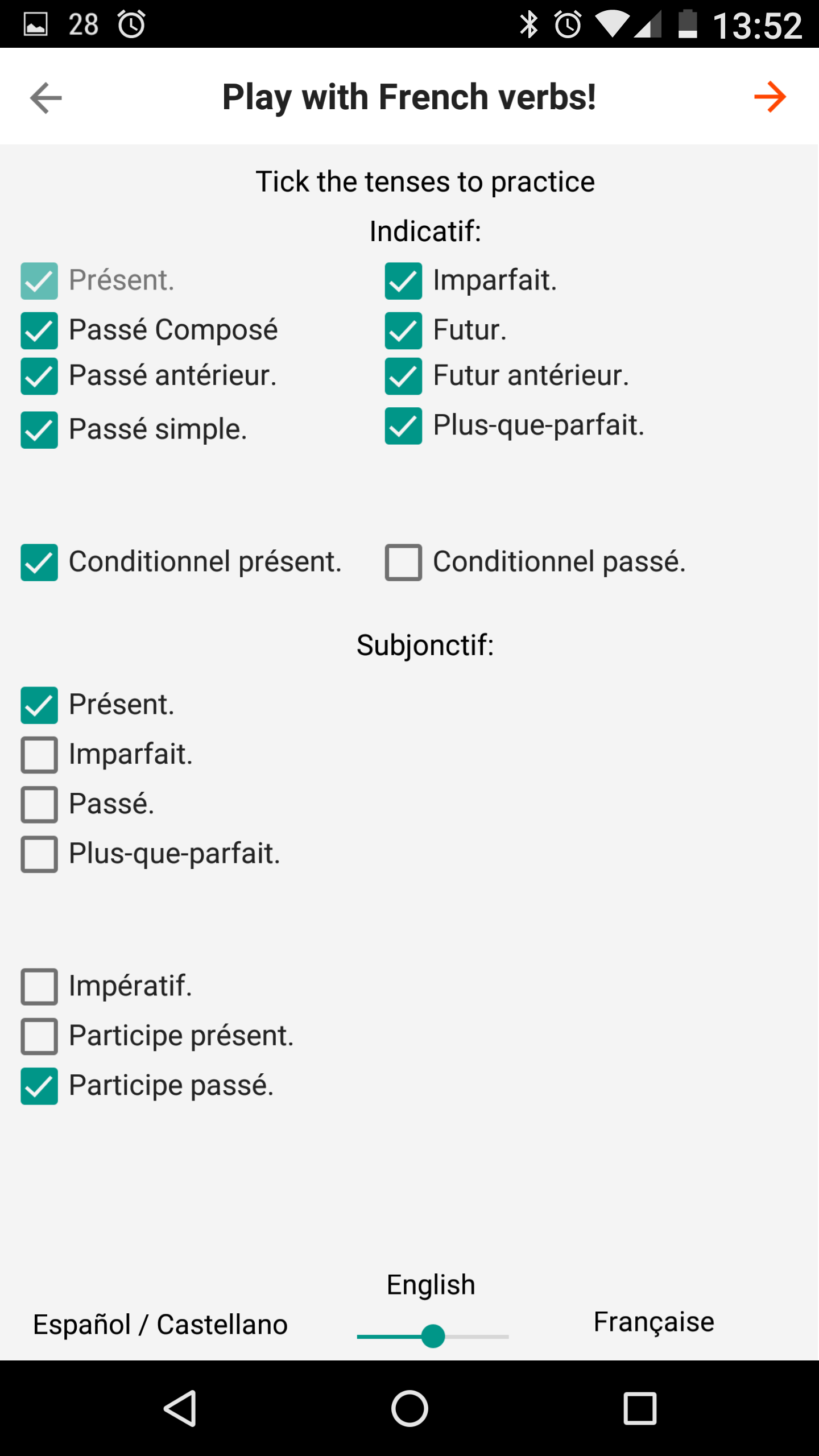Uncheck Participe passé
Viewport: 819px width, 1456px height.
pyautogui.click(x=39, y=1086)
